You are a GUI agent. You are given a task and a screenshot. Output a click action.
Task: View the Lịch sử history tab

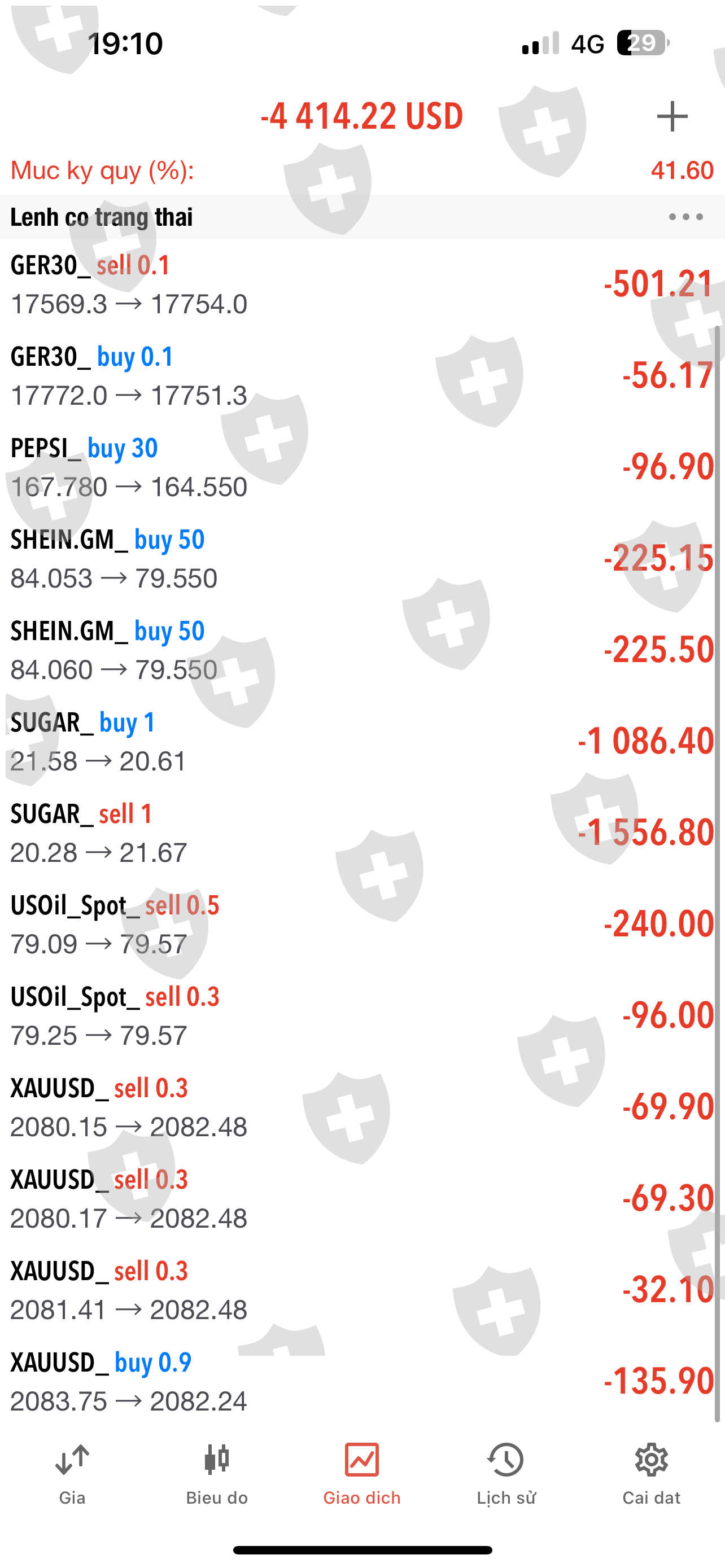click(x=506, y=1470)
